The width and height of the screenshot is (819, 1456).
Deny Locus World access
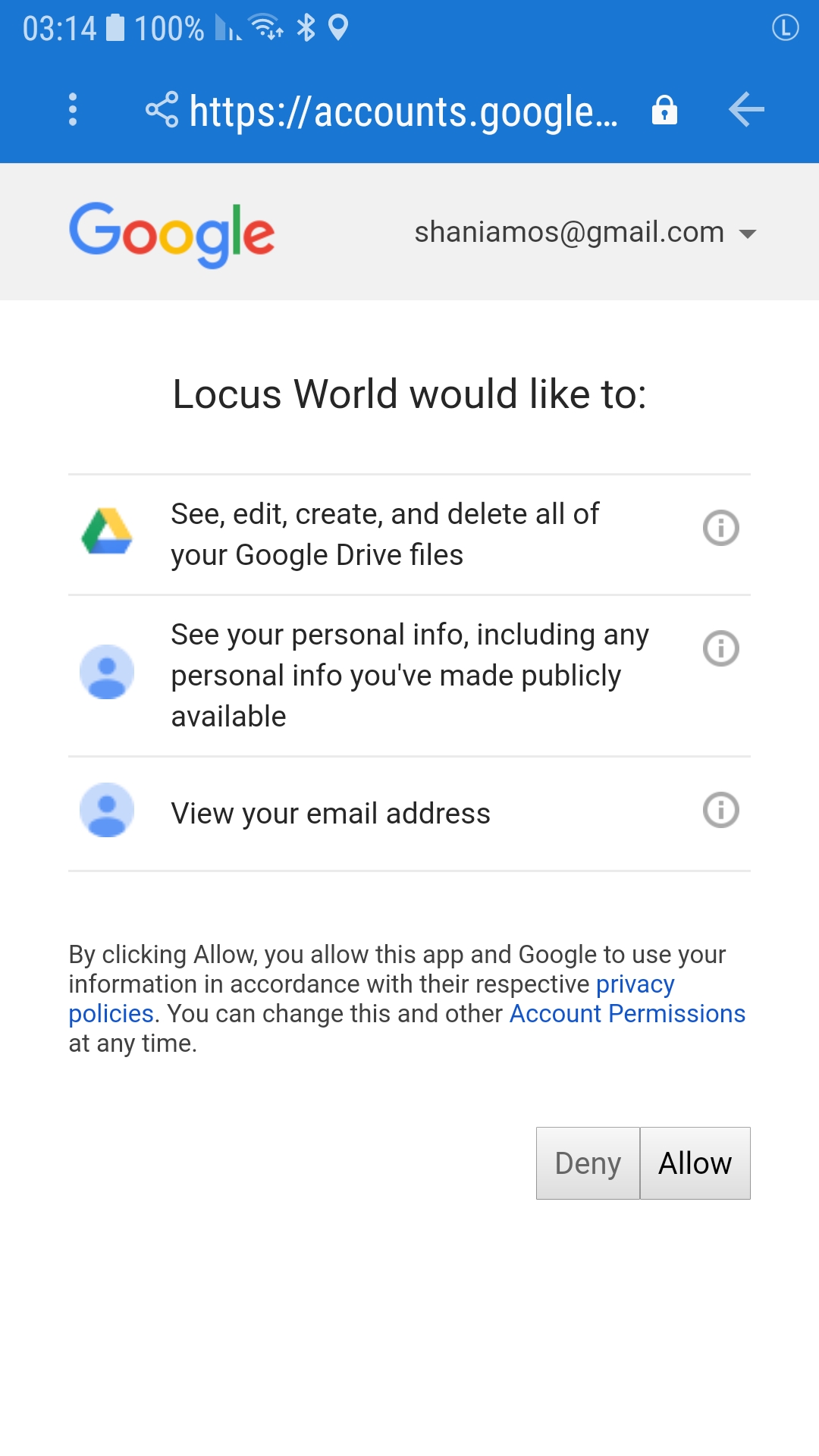pos(588,1163)
